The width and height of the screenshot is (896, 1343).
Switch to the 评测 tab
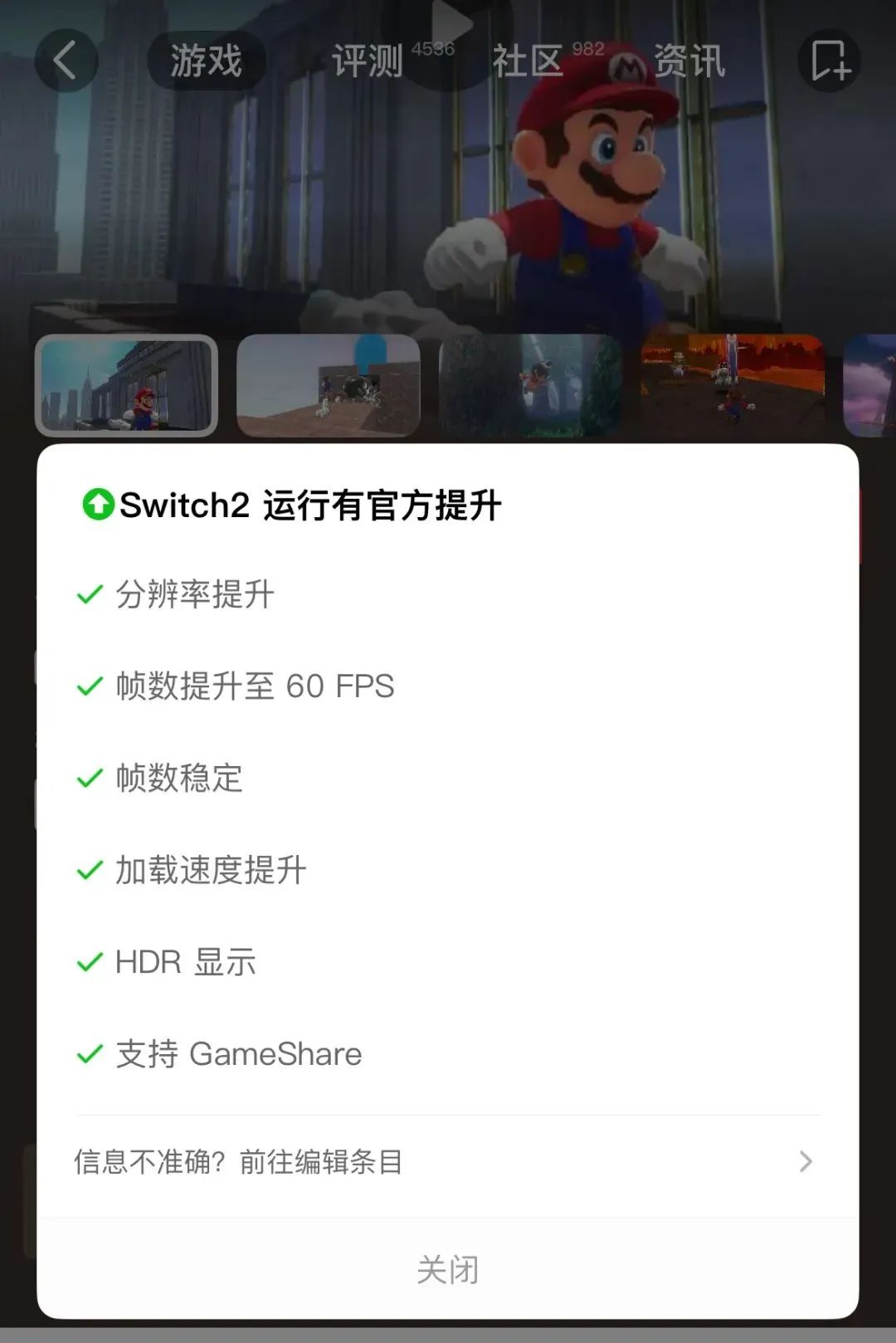tap(368, 61)
